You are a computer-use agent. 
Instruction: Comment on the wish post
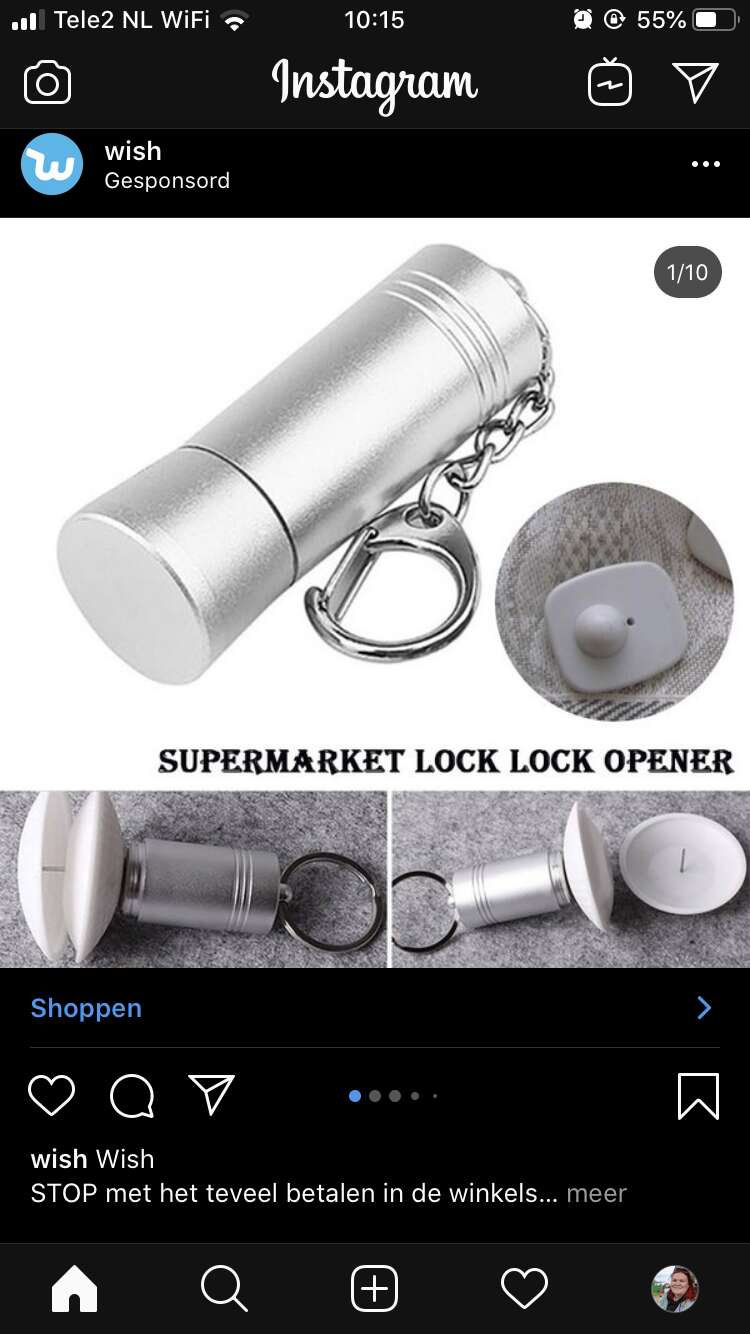pyautogui.click(x=132, y=1095)
